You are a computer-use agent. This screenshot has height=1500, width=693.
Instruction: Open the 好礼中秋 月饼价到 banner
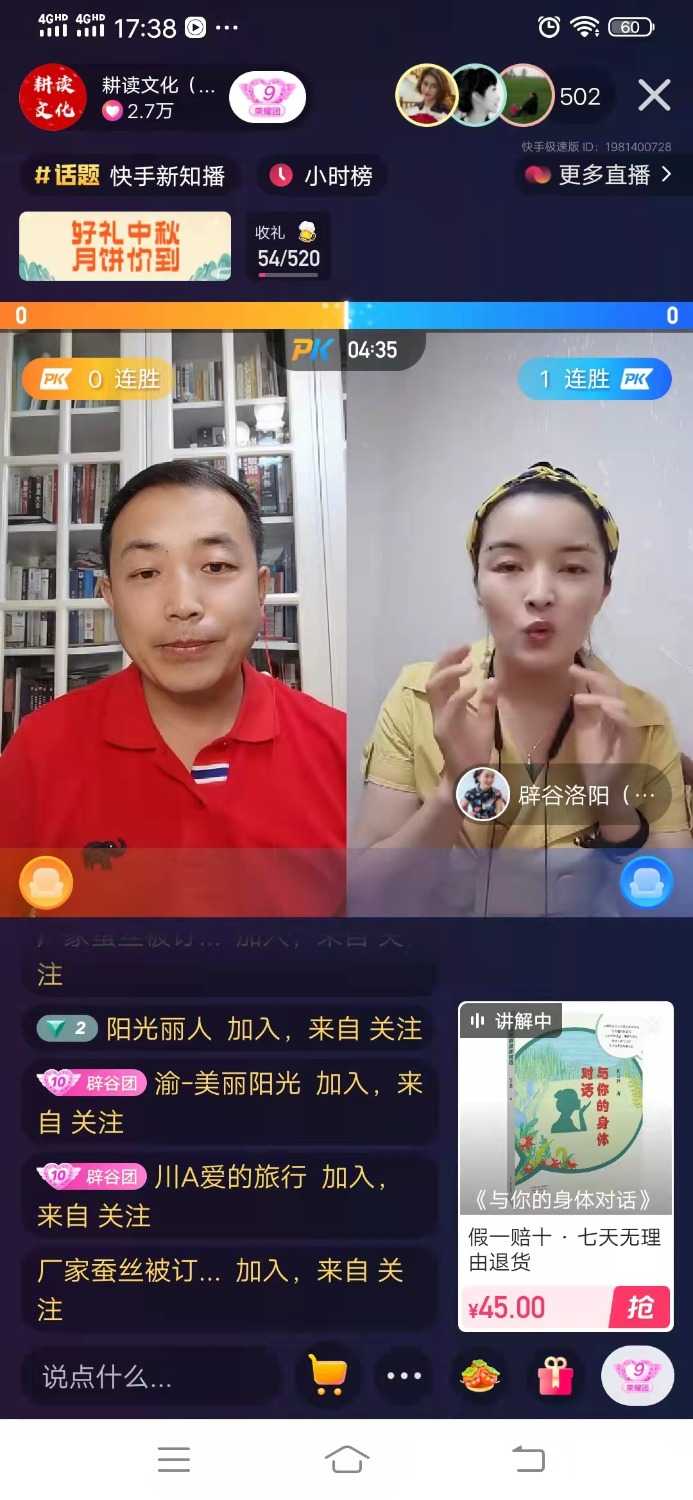pyautogui.click(x=125, y=246)
